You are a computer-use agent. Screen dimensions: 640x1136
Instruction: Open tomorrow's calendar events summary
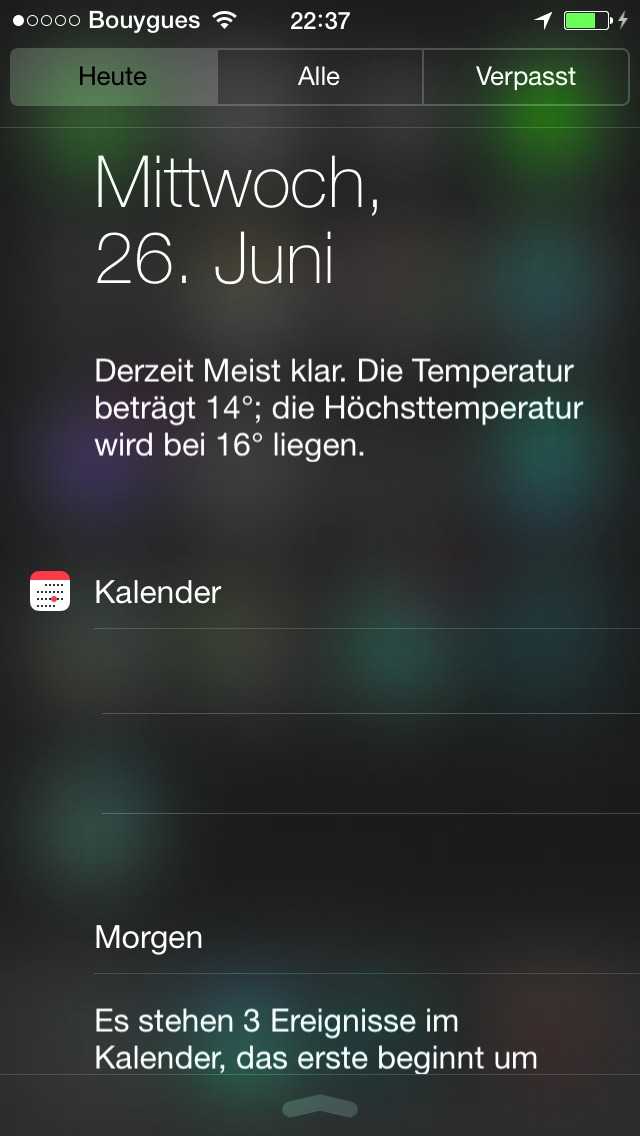[316, 1040]
